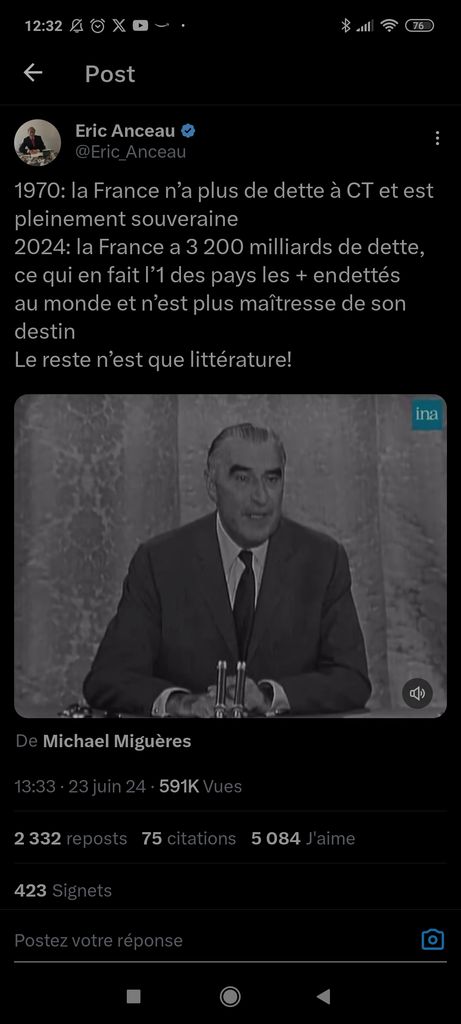Tap the system home button
The width and height of the screenshot is (461, 1024).
[230, 996]
